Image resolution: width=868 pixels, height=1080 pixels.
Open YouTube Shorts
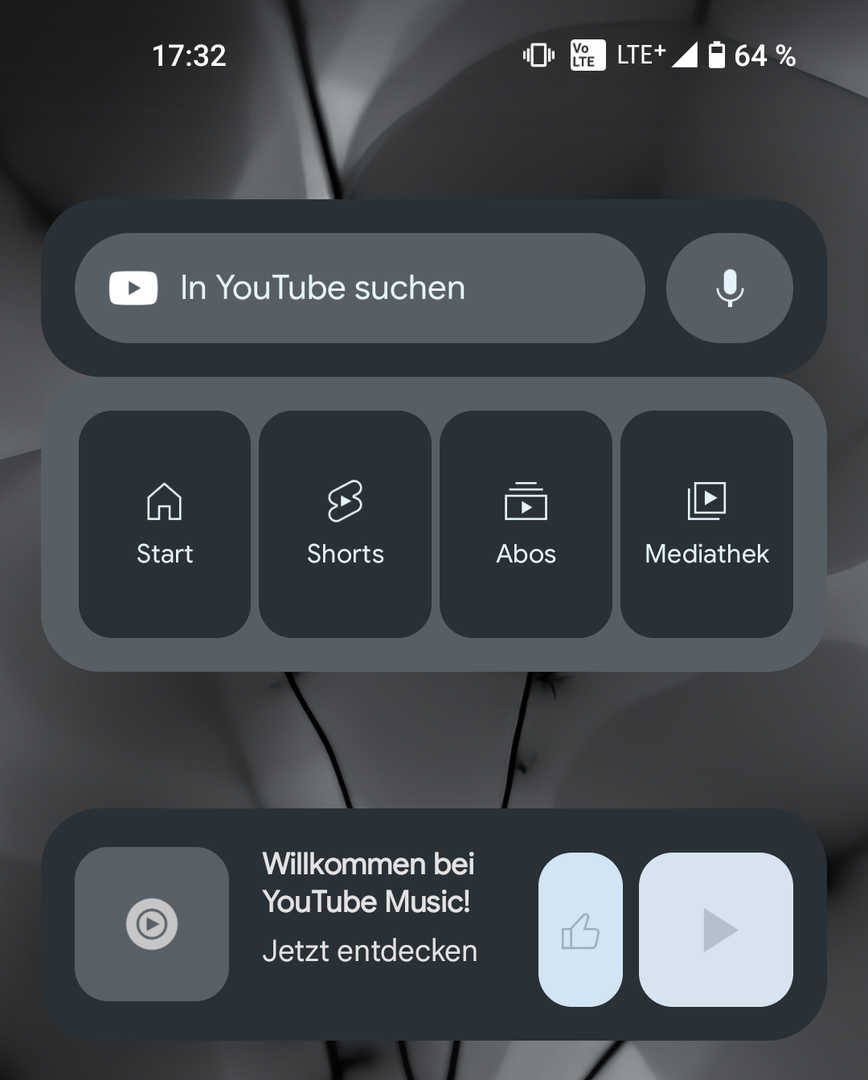[x=345, y=524]
